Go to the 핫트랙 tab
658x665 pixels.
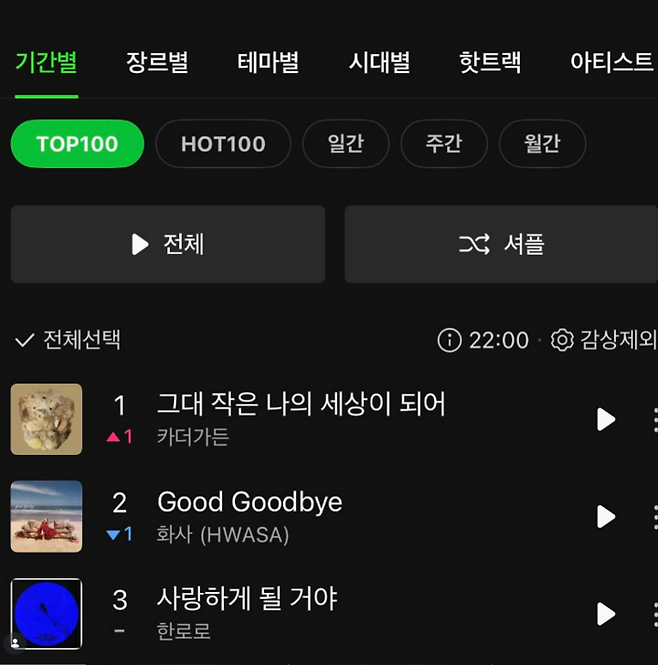point(490,62)
